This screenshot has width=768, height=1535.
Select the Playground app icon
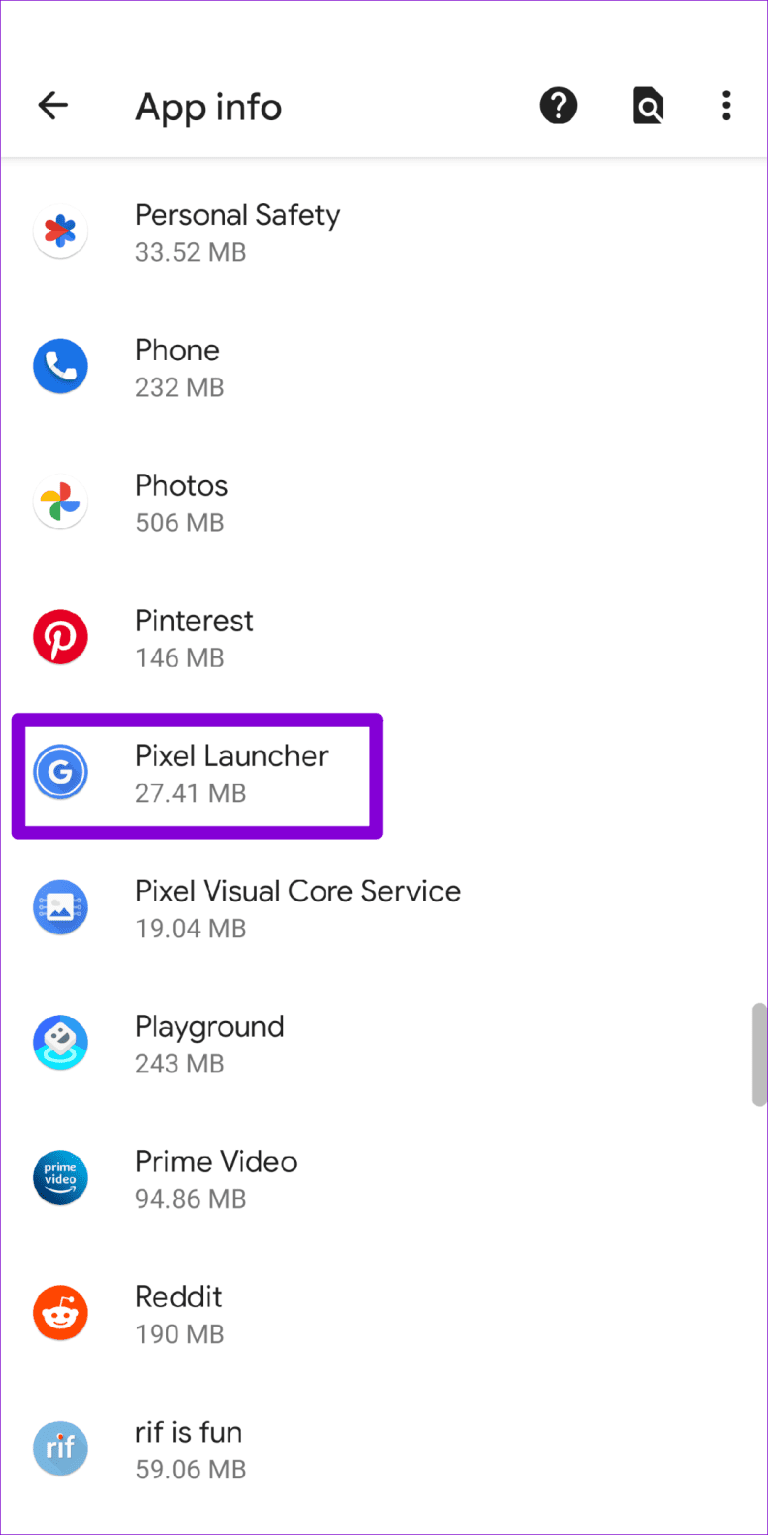tap(60, 1042)
